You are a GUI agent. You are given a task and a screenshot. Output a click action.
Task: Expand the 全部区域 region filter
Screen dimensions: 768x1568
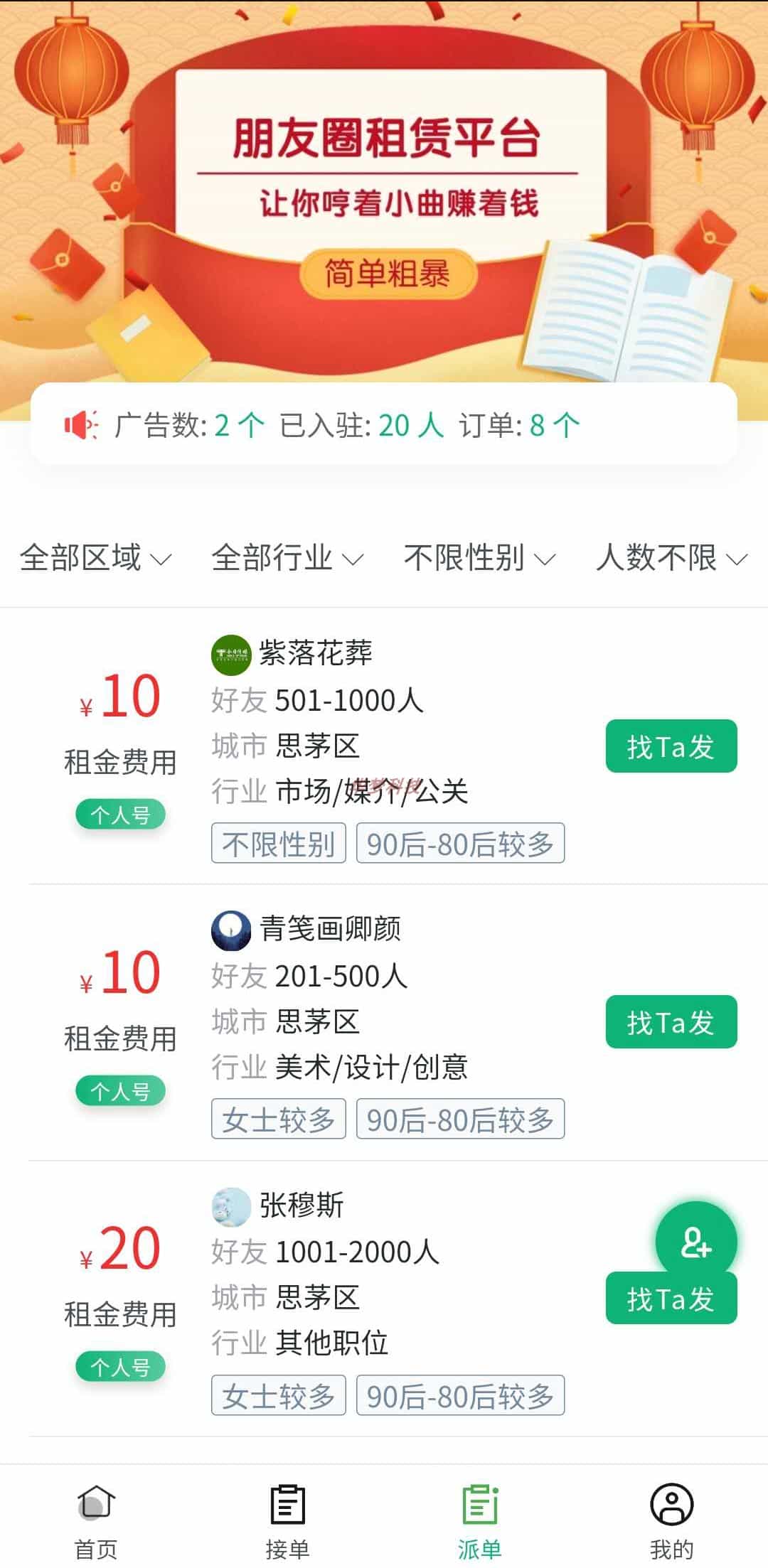[95, 558]
